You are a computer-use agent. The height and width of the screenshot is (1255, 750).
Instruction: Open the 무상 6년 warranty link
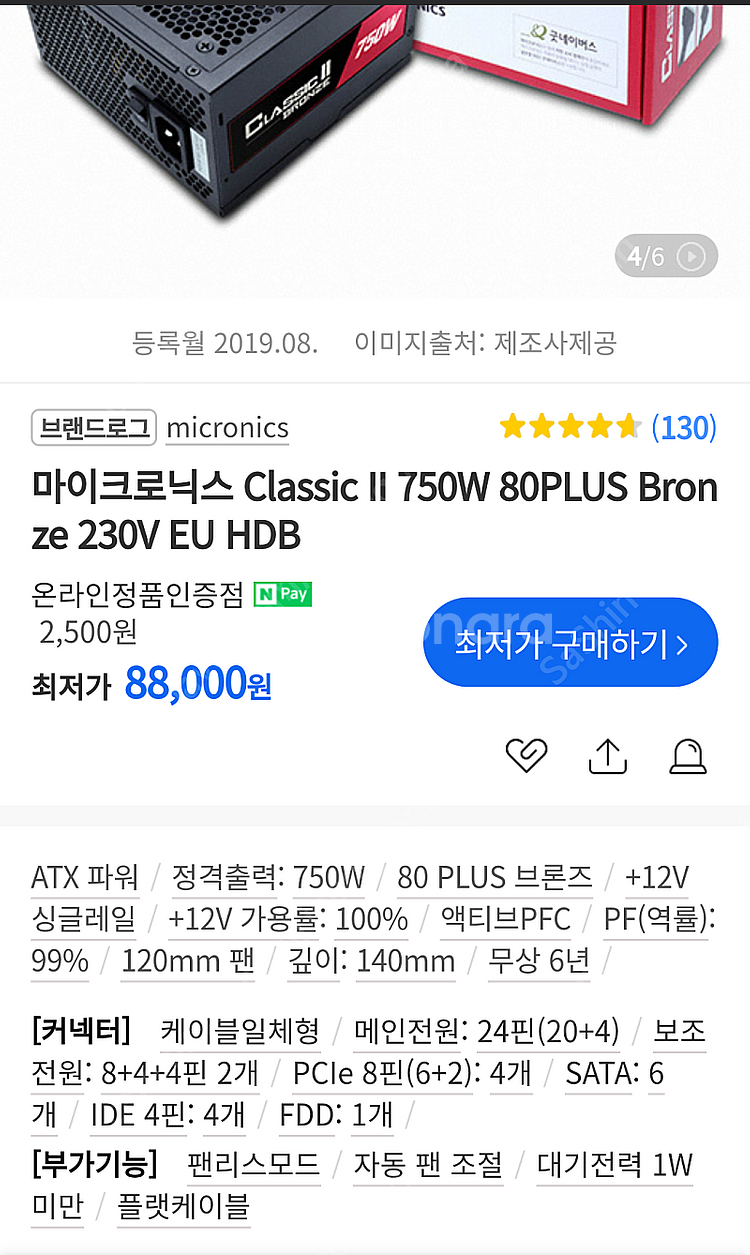tap(538, 962)
